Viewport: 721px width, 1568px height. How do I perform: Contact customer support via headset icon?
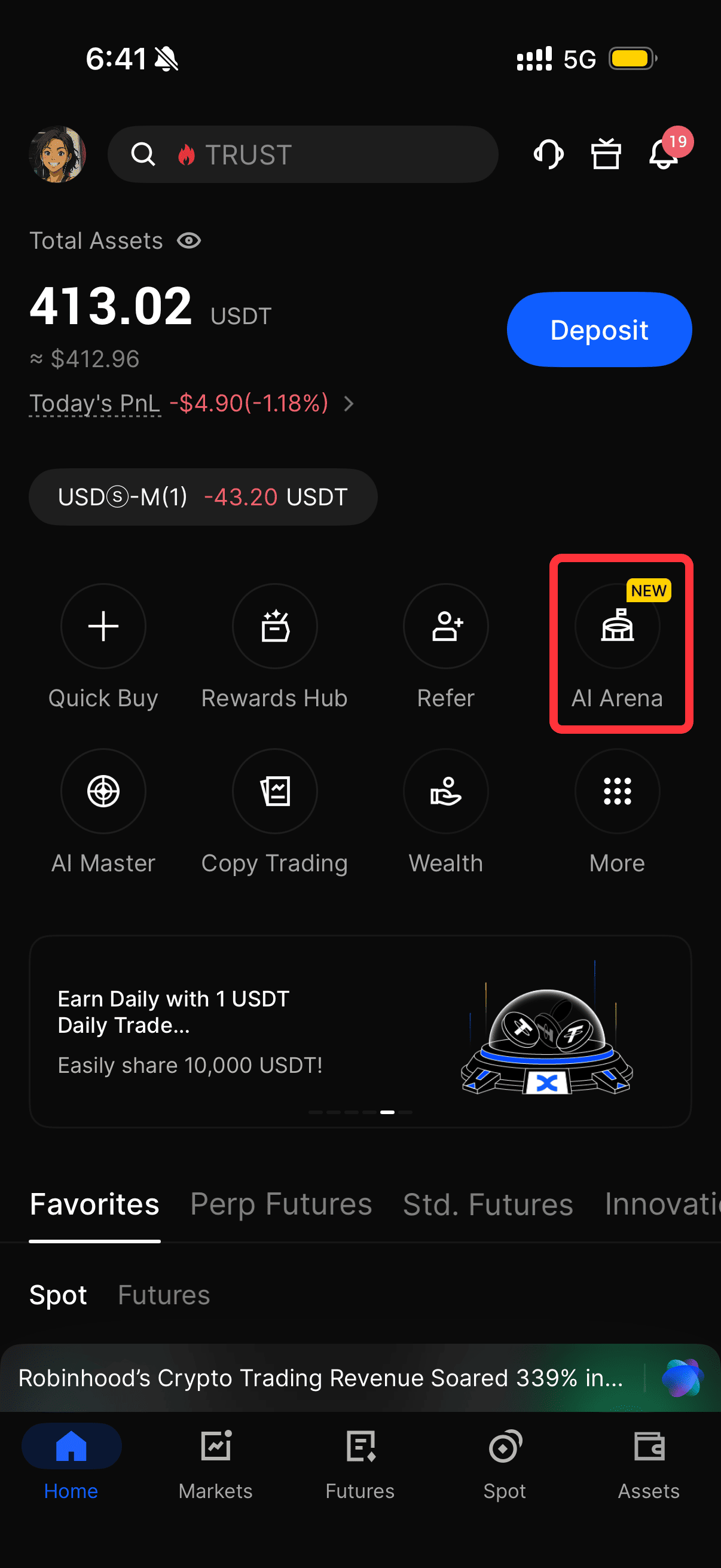[x=548, y=155]
